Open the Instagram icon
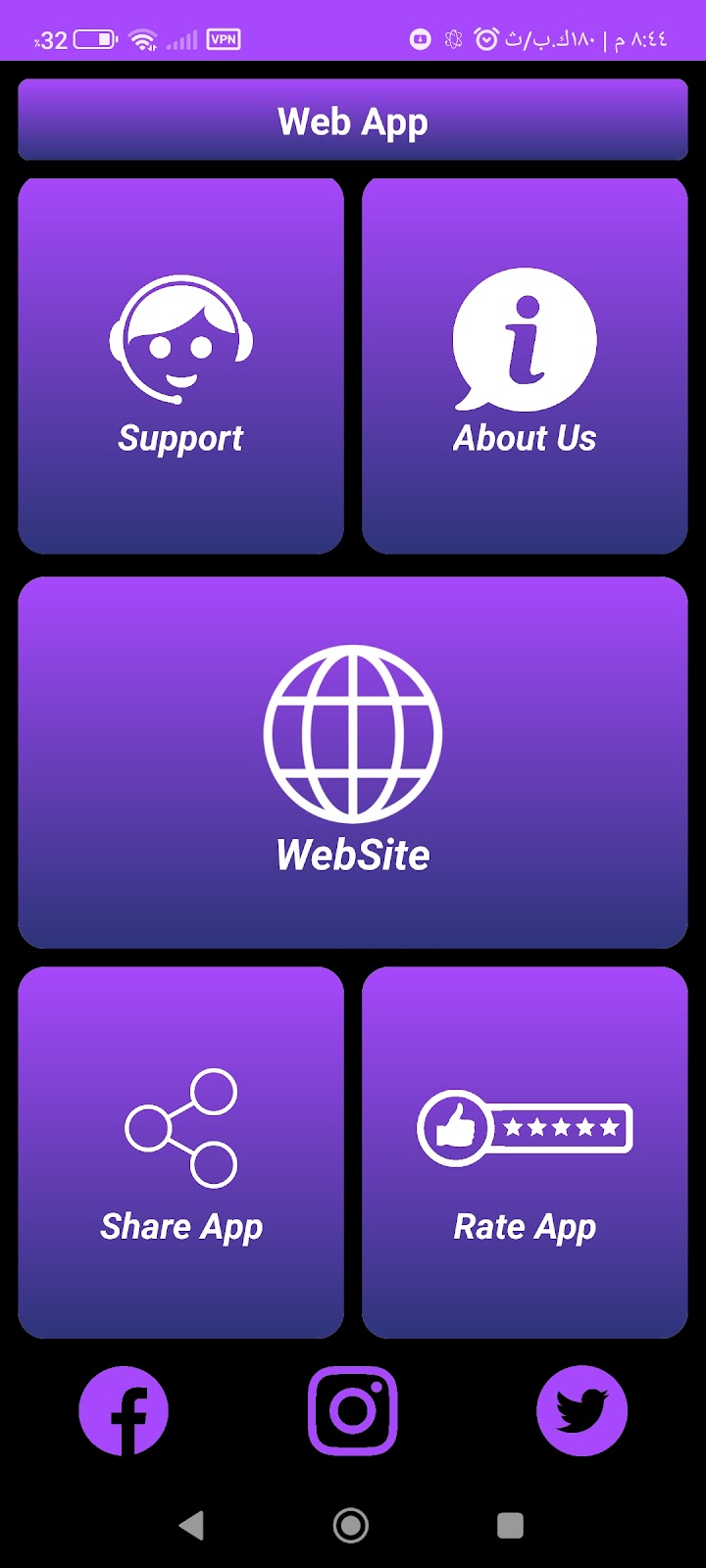The image size is (706, 1568). pyautogui.click(x=353, y=1411)
